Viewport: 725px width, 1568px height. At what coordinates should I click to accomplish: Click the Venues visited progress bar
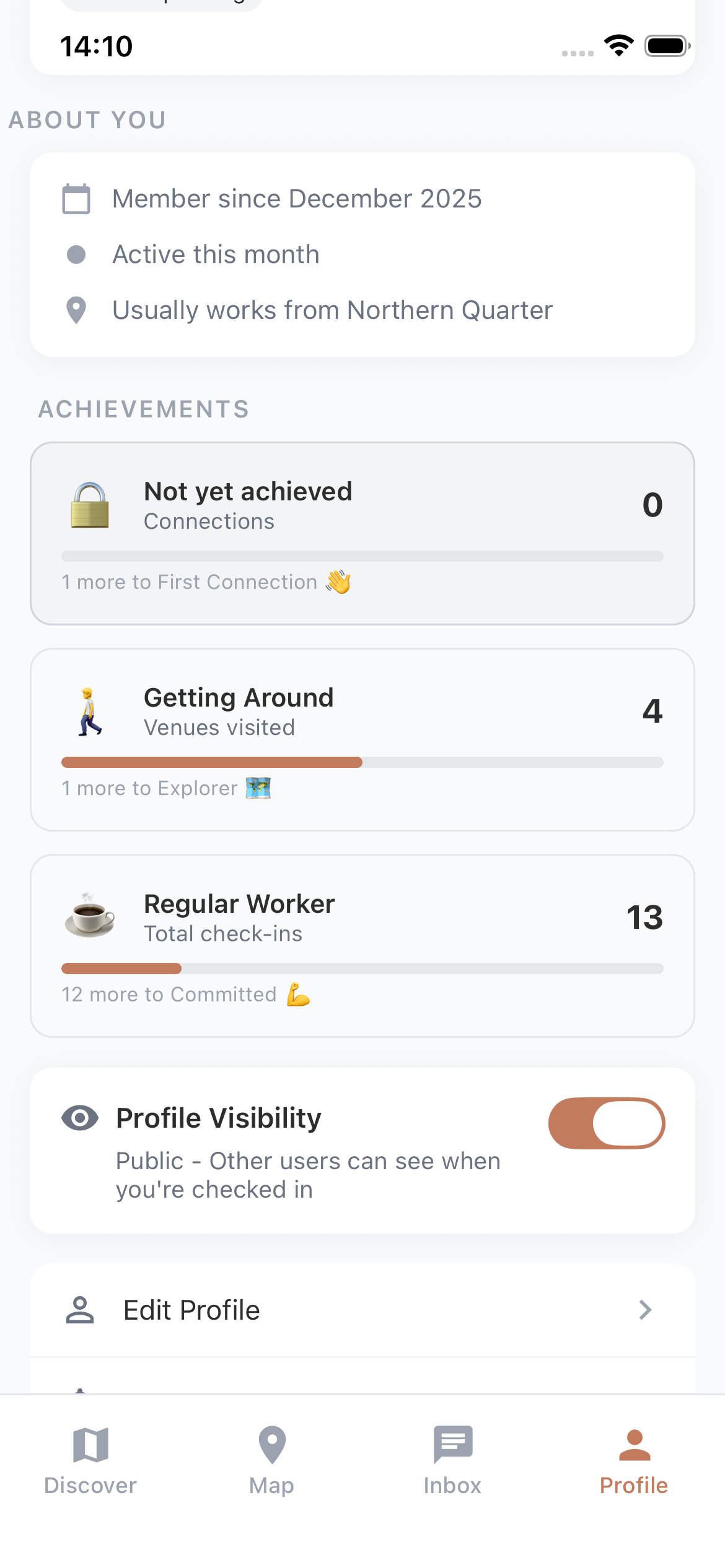(362, 762)
